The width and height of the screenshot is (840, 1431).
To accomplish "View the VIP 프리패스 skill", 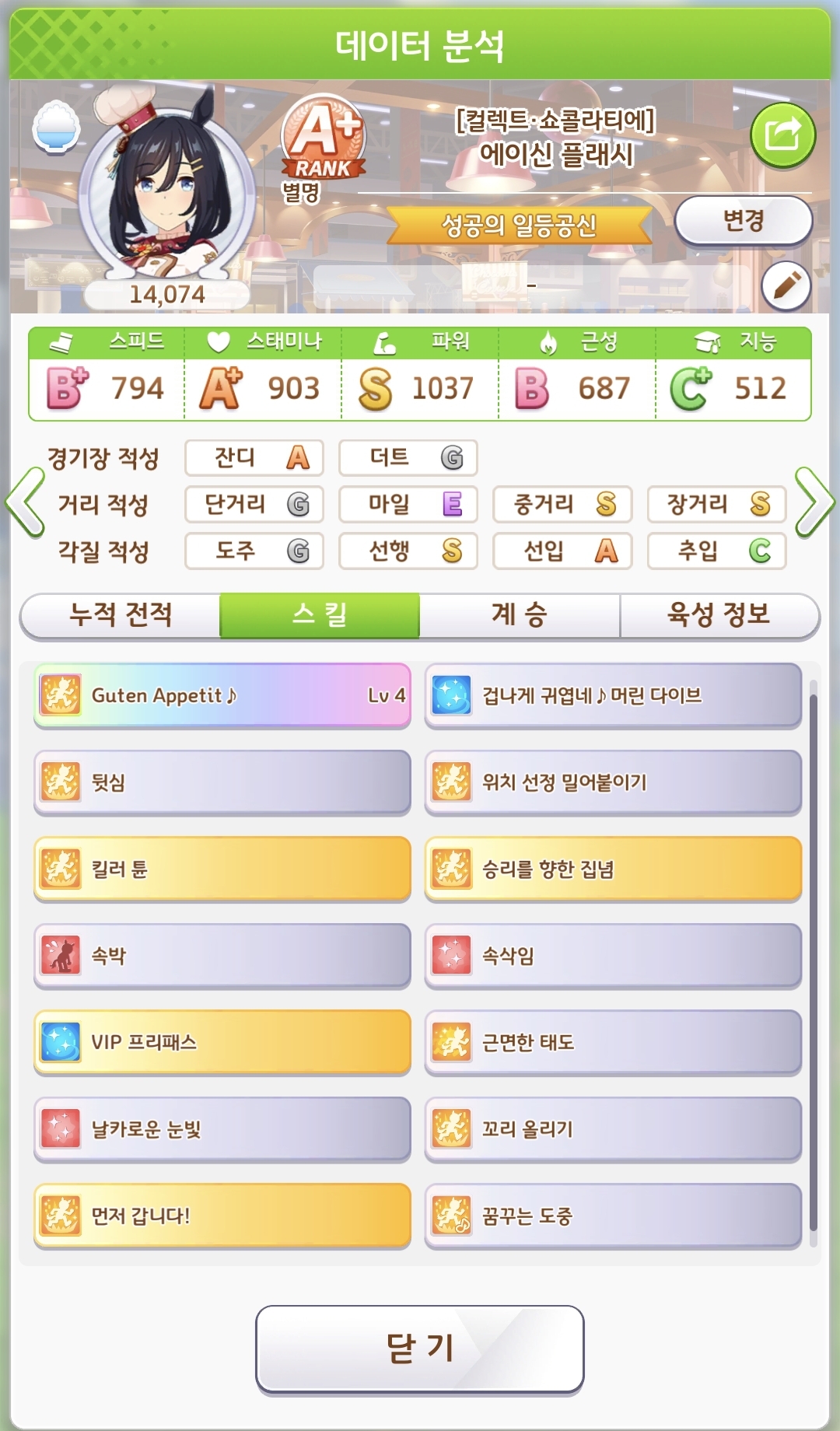I will pos(222,1042).
